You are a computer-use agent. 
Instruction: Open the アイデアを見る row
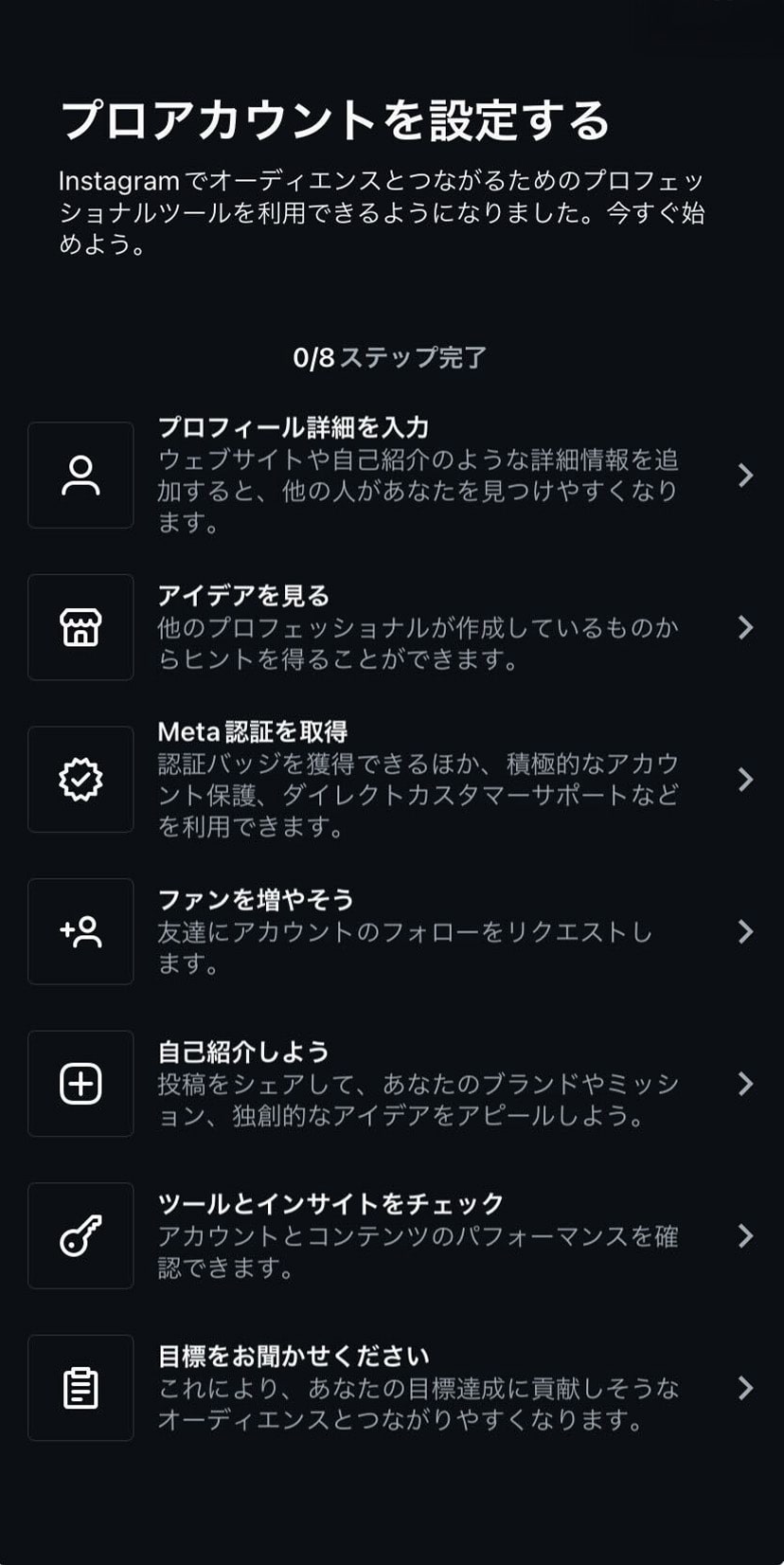[x=392, y=627]
